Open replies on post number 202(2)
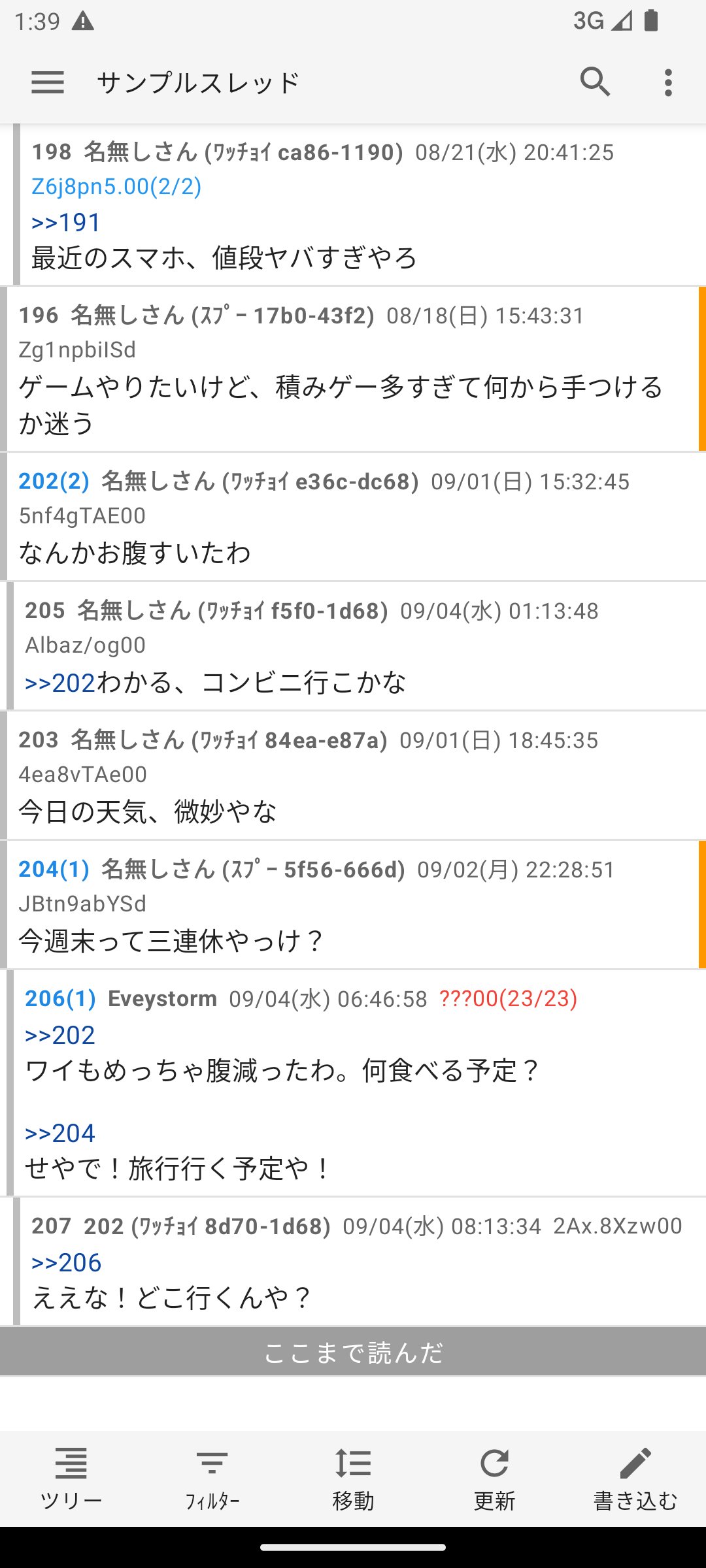Viewport: 706px width, 1568px height. pyautogui.click(x=54, y=482)
